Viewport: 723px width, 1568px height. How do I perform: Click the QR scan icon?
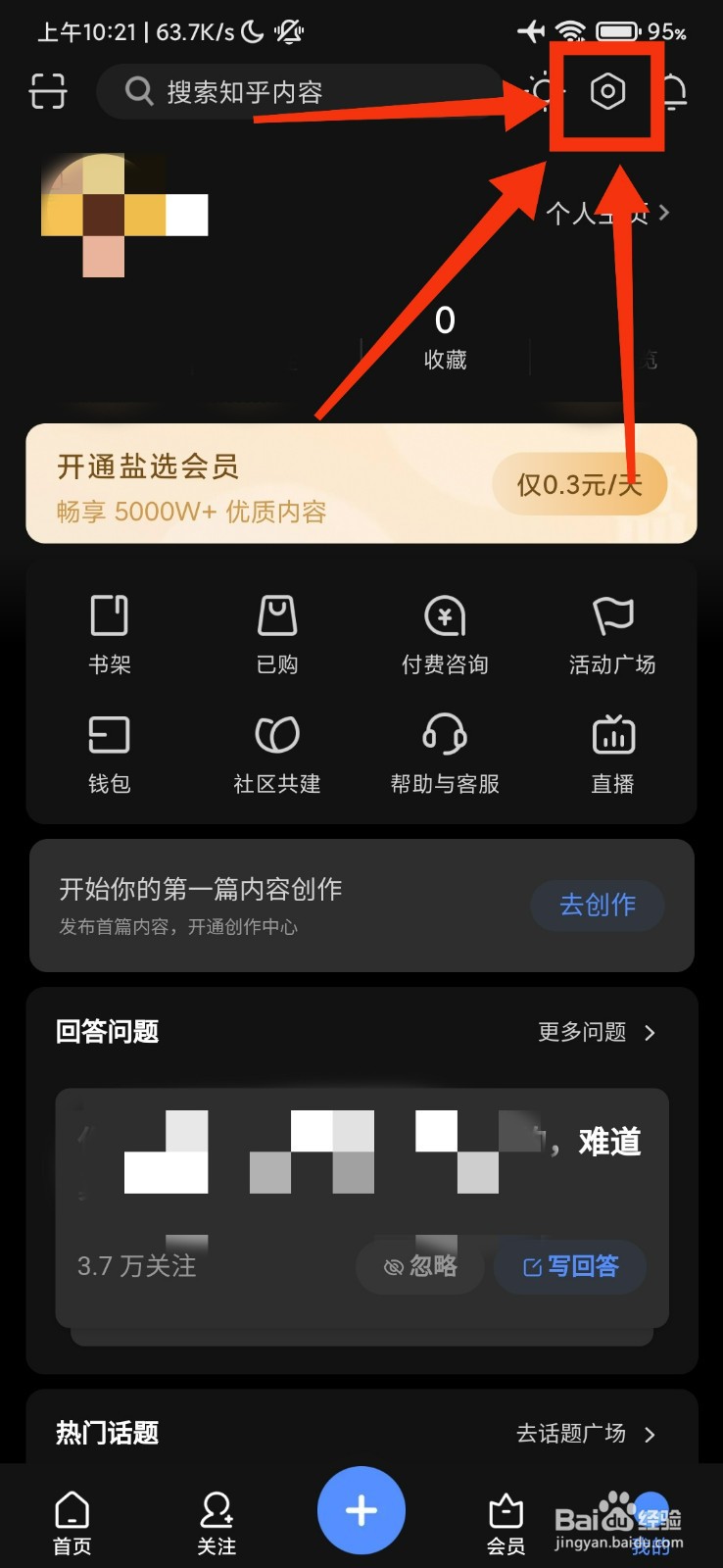pos(46,90)
